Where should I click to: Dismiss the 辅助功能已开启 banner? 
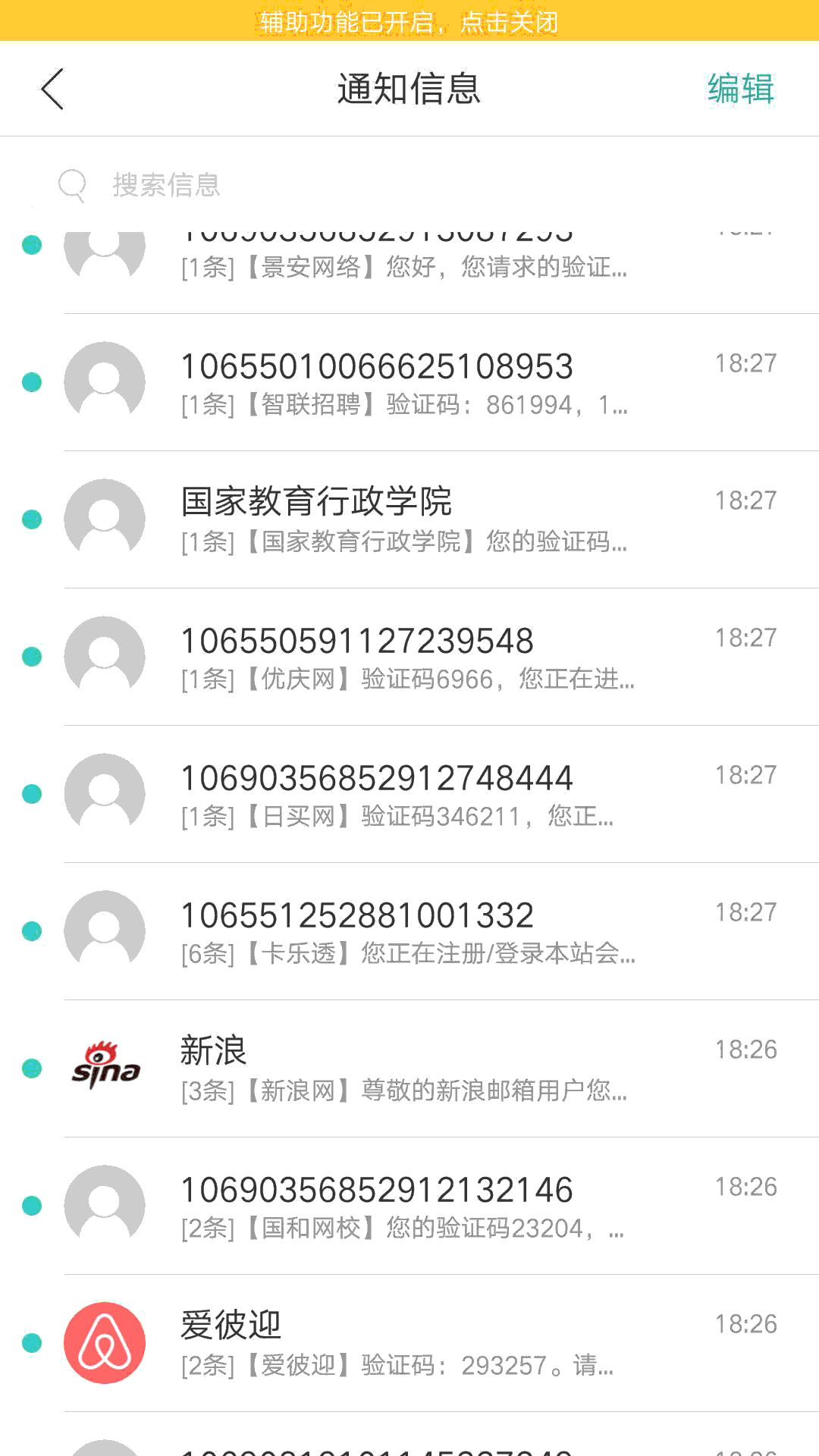click(409, 21)
